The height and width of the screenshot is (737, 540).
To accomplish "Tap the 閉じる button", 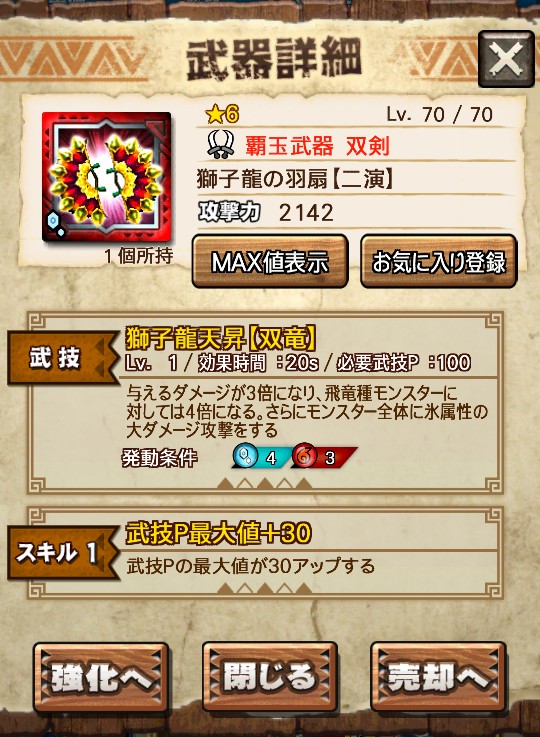I will tap(270, 677).
